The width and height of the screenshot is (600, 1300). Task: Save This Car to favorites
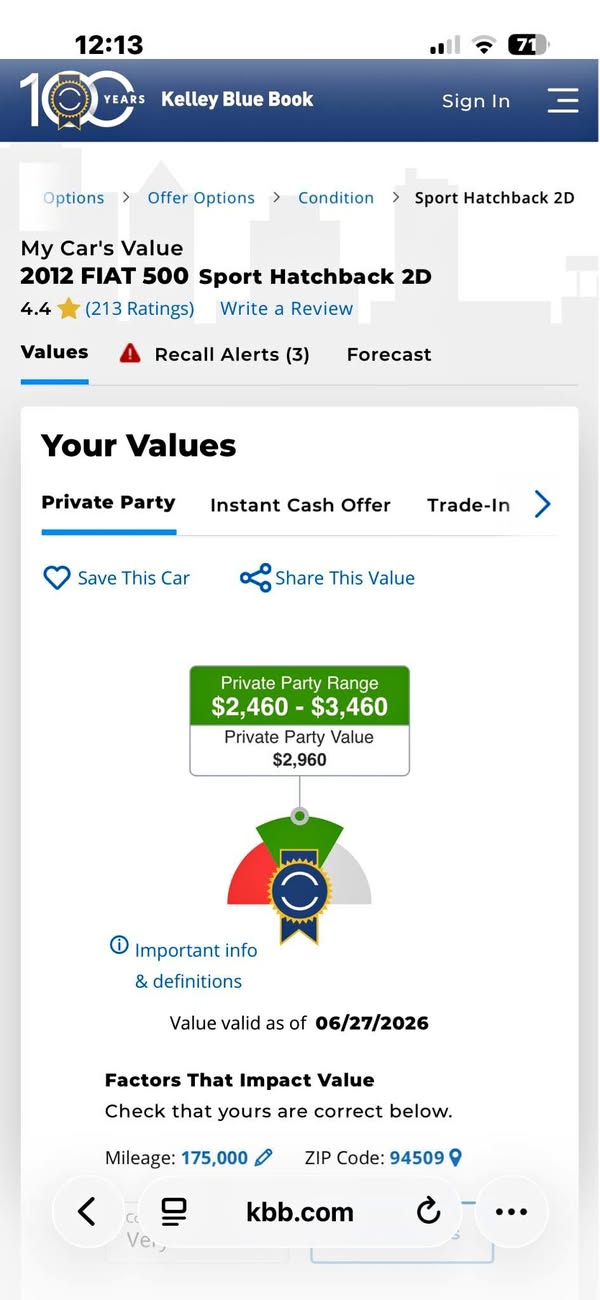point(116,578)
